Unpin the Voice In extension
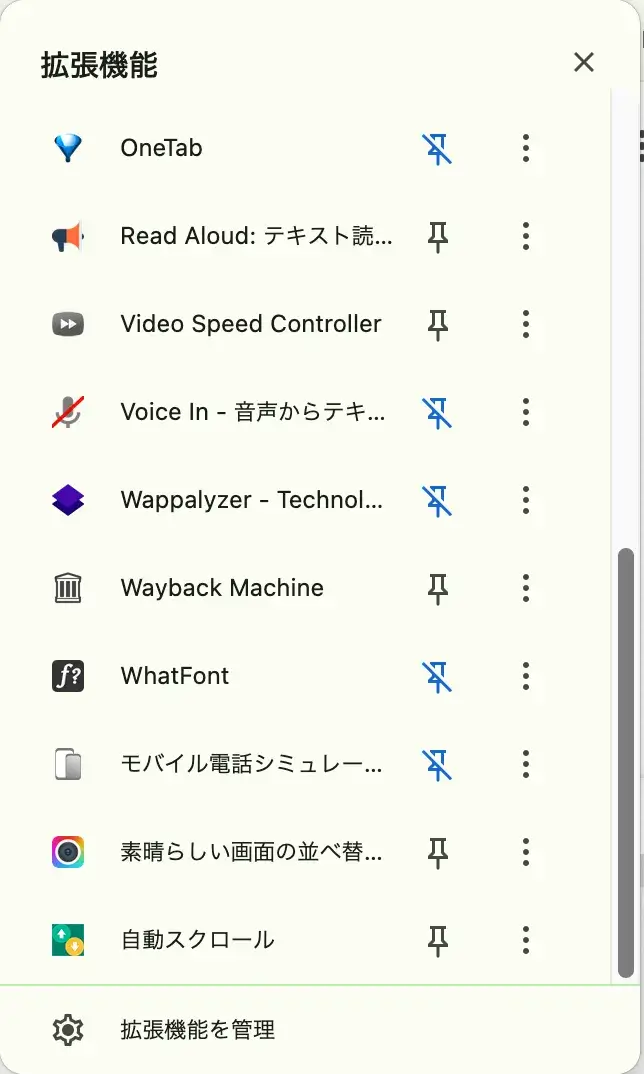This screenshot has width=644, height=1074. pos(437,413)
